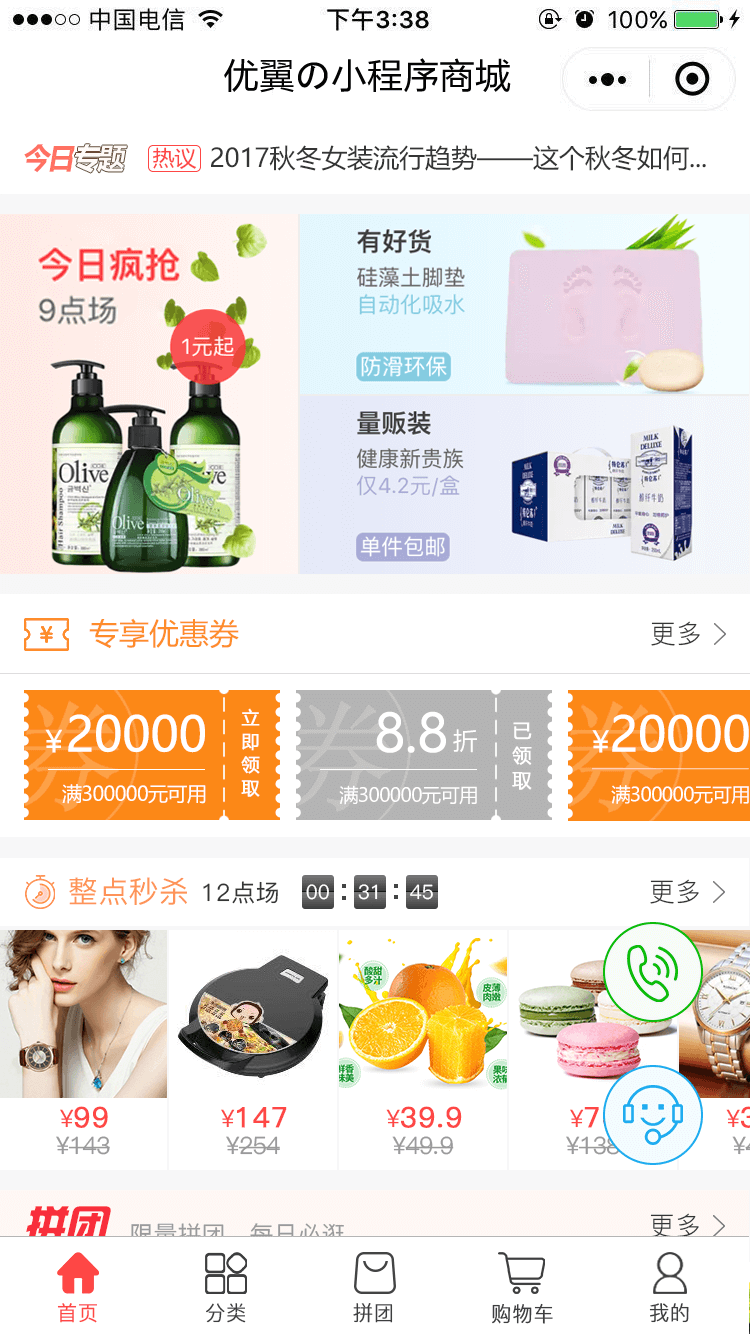The height and width of the screenshot is (1334, 750).
Task: Open the 热议 headline about 2017秋冬女装流行趋势
Action: click(x=430, y=157)
